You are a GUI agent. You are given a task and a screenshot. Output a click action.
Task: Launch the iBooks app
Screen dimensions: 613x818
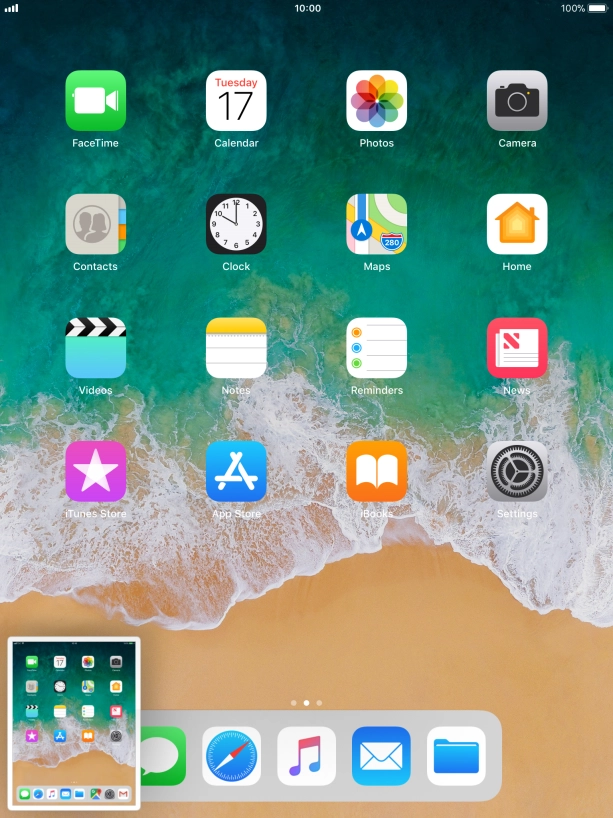(x=376, y=471)
